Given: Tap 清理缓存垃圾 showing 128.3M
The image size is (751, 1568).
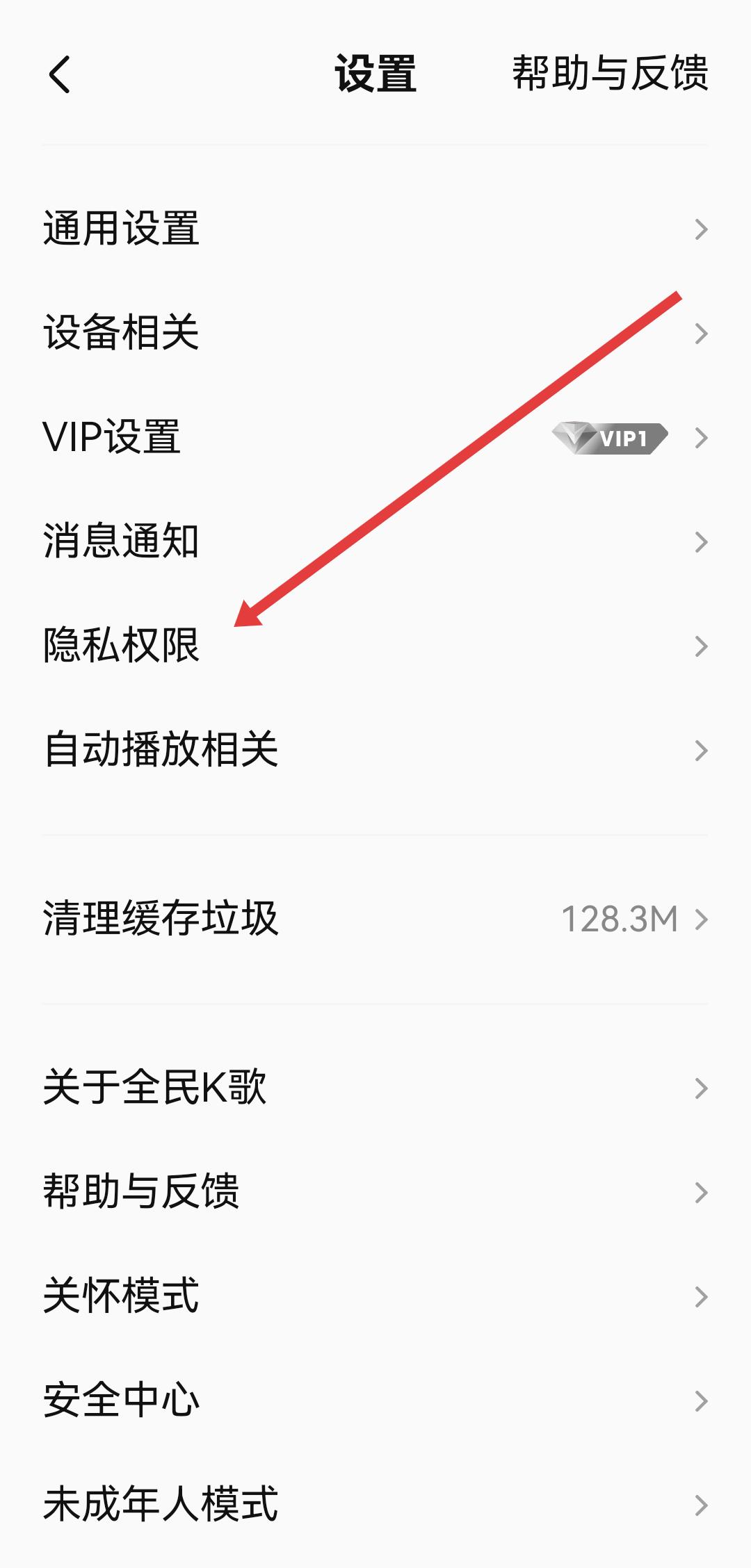Looking at the screenshot, I should point(375,919).
